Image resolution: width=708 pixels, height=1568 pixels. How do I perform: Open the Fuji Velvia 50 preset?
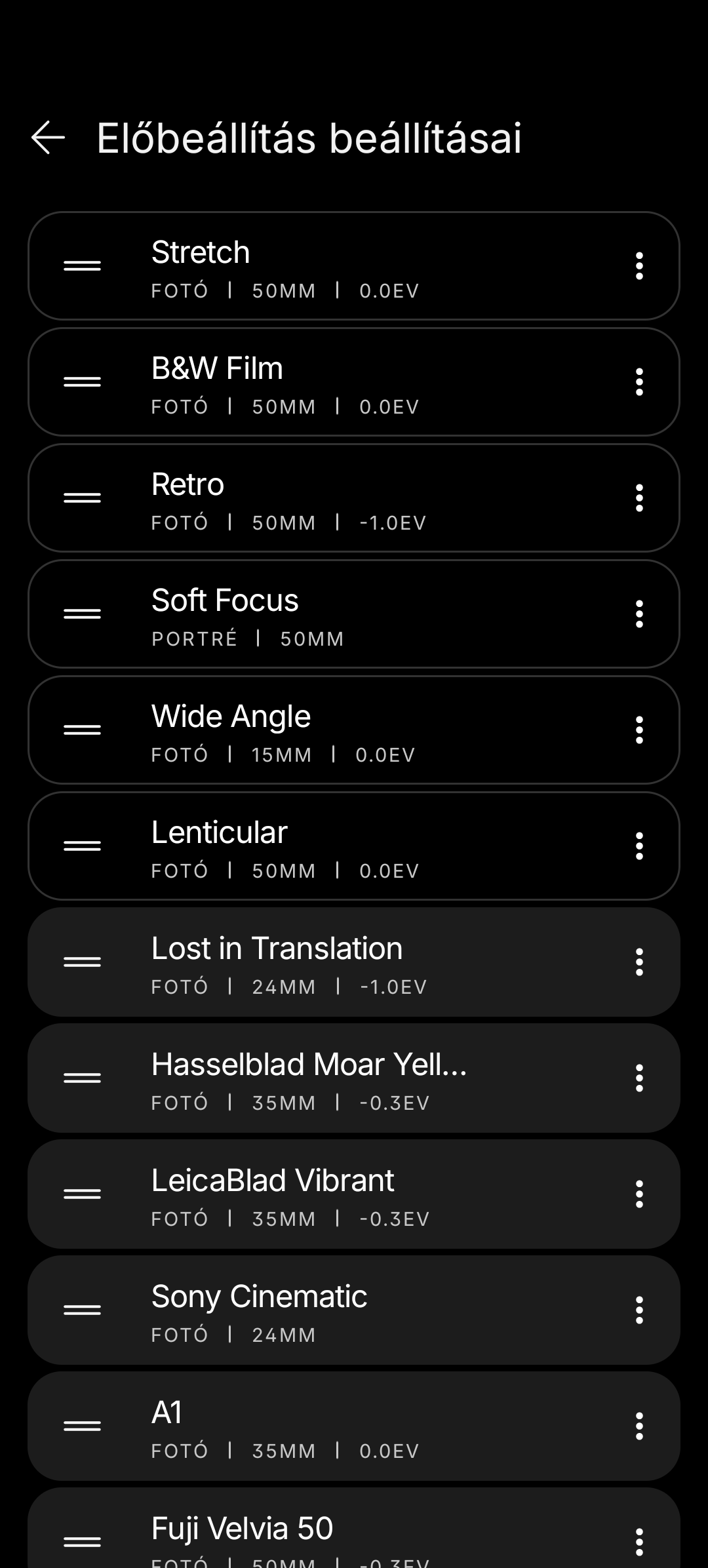[x=354, y=1534]
